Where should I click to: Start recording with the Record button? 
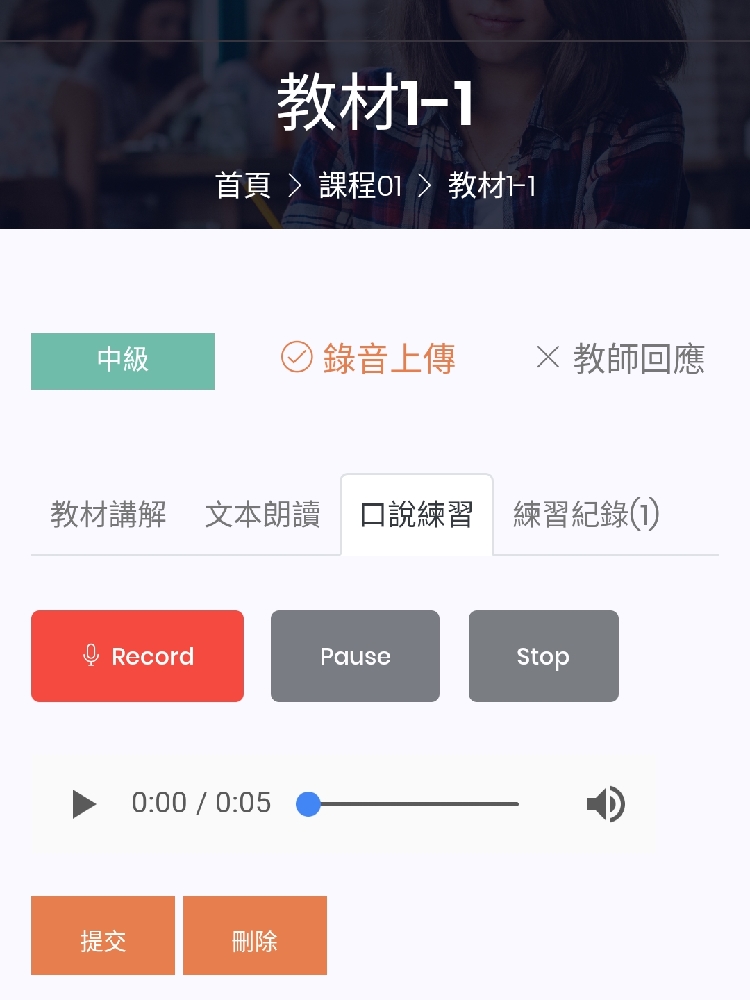click(137, 656)
